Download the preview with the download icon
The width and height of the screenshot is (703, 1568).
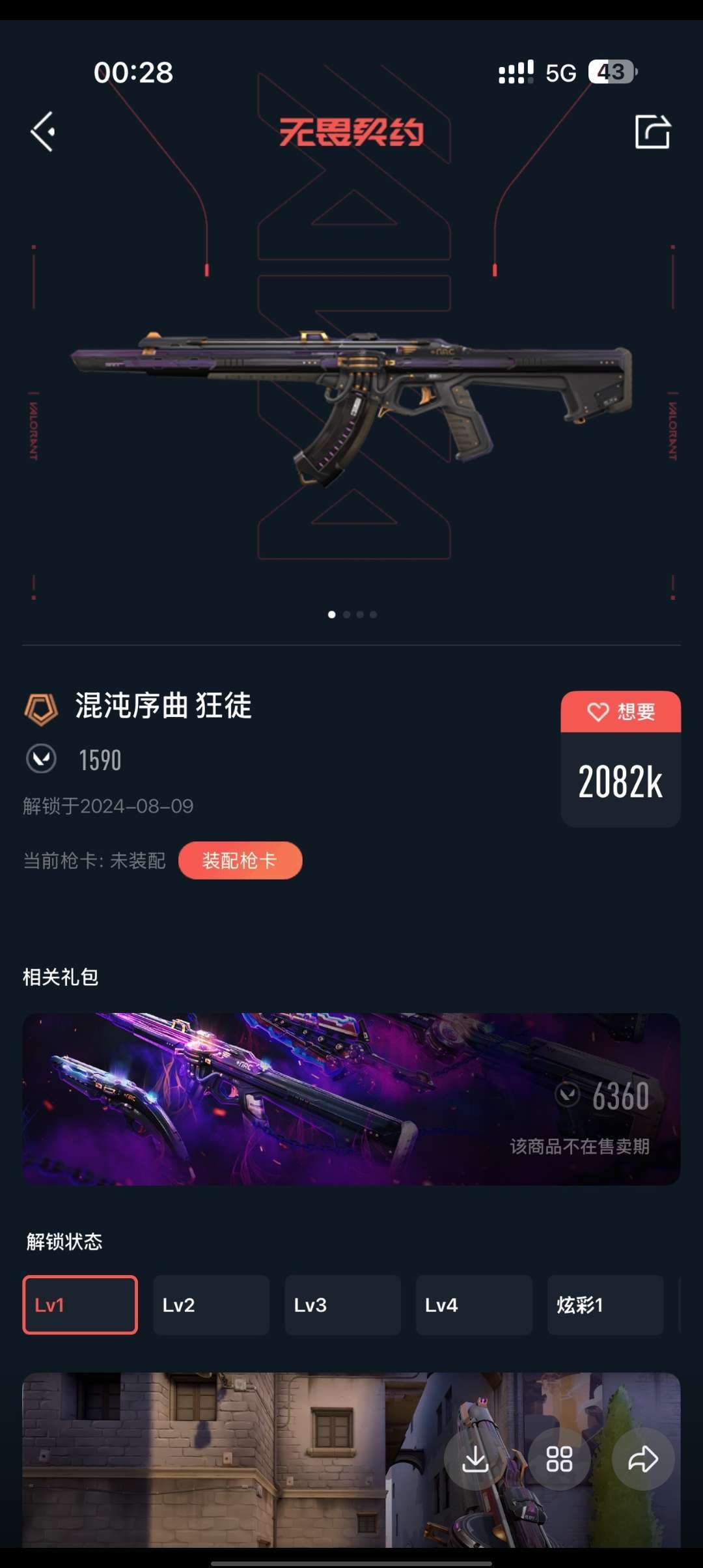(475, 1459)
